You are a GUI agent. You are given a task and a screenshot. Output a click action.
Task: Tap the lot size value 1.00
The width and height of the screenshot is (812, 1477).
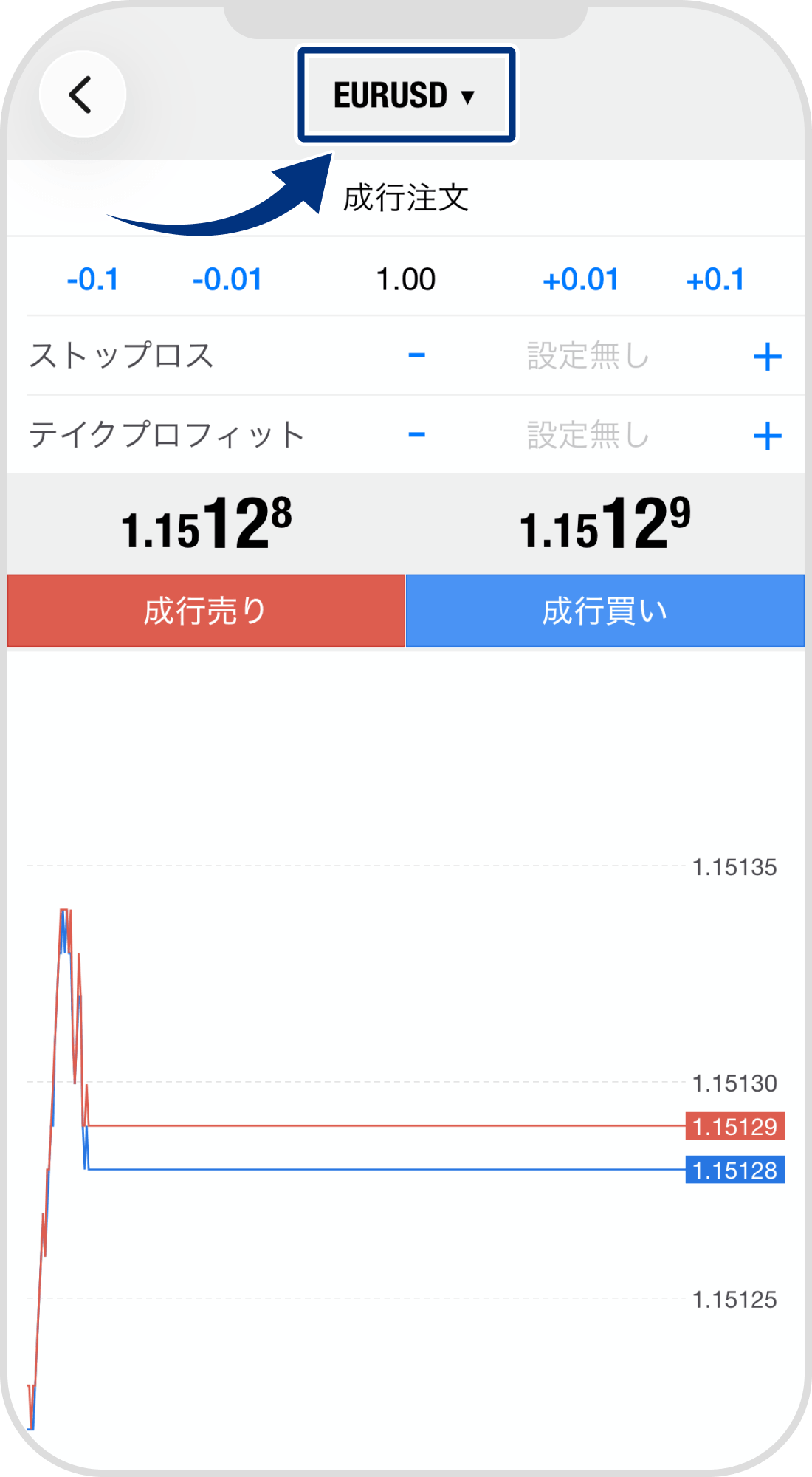406,279
